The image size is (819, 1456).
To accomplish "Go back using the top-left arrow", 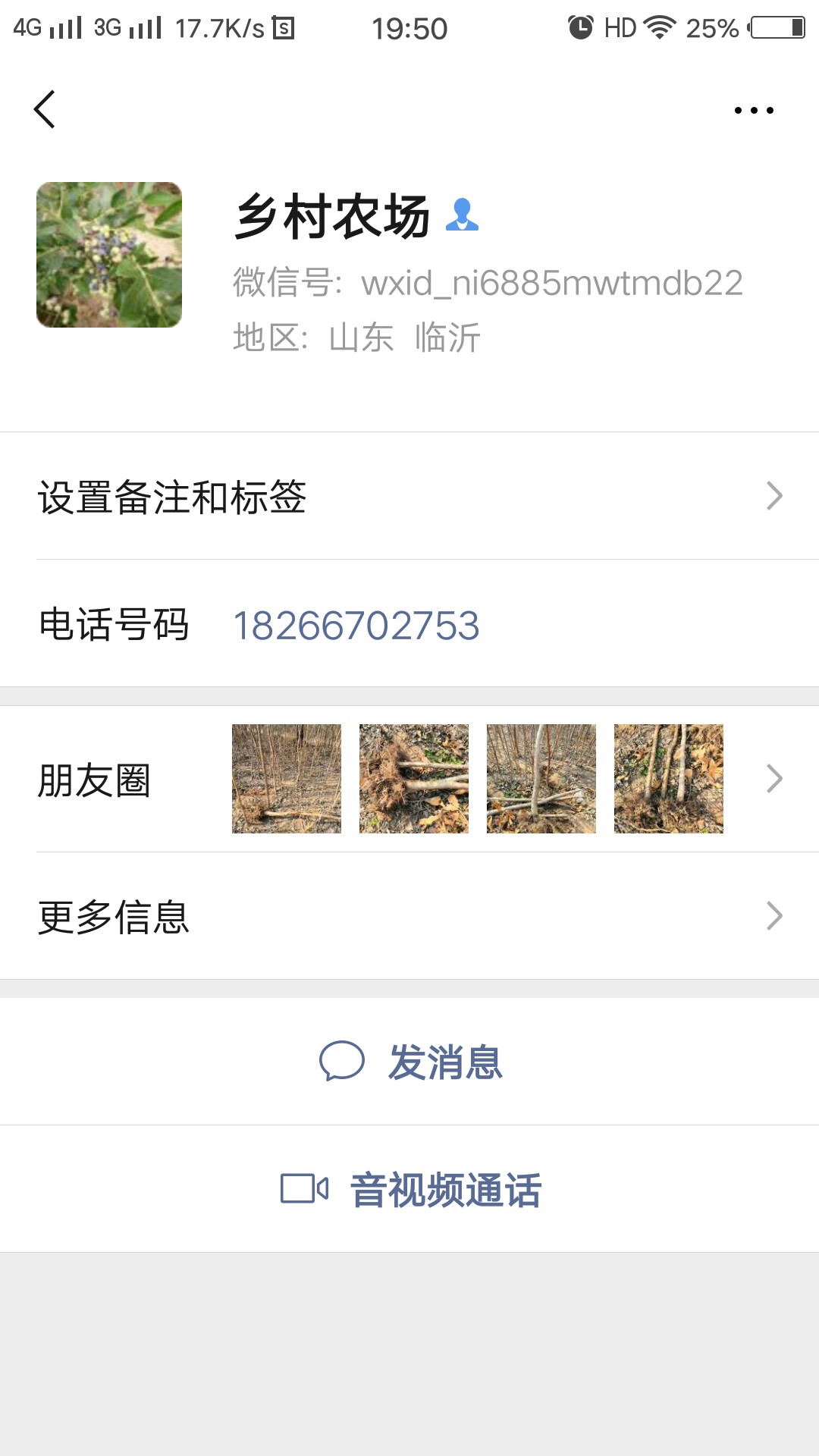I will (45, 110).
